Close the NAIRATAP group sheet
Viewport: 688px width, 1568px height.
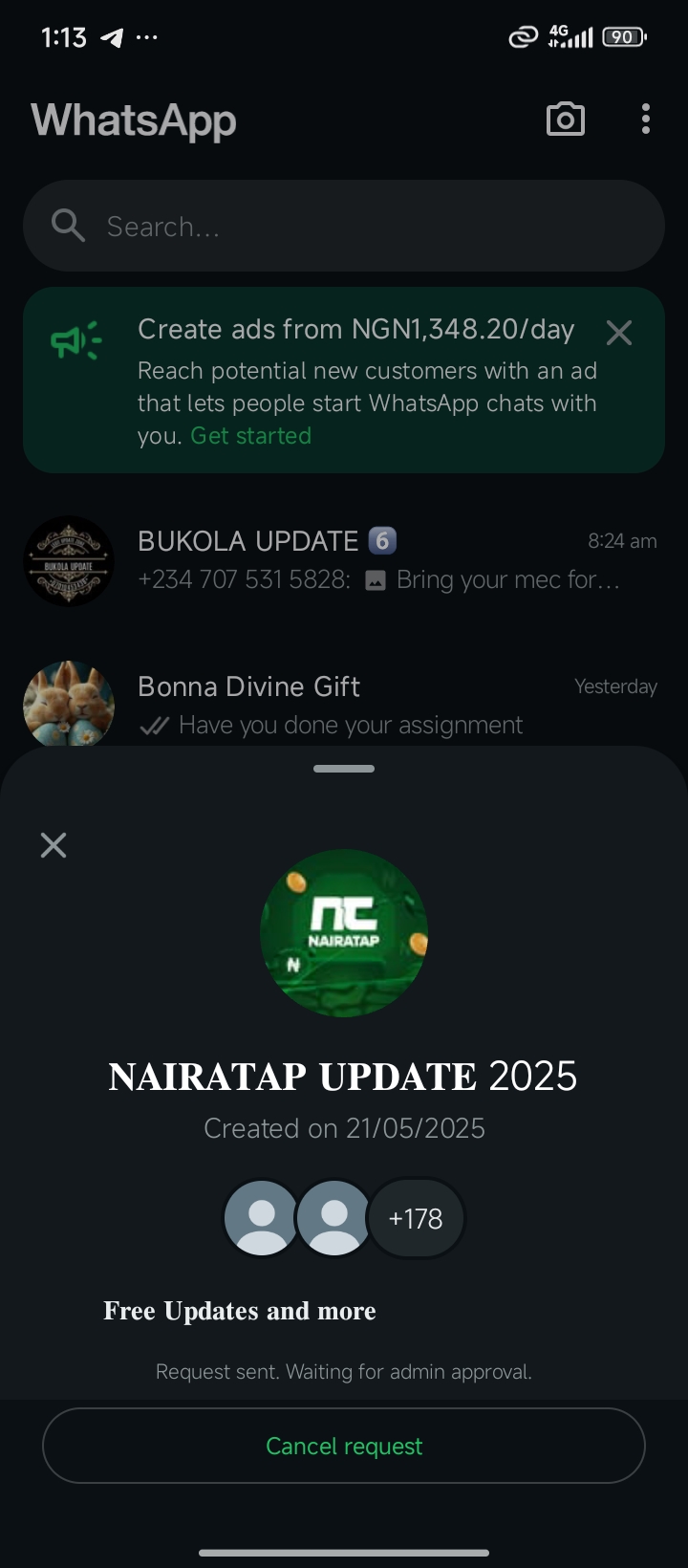[54, 845]
